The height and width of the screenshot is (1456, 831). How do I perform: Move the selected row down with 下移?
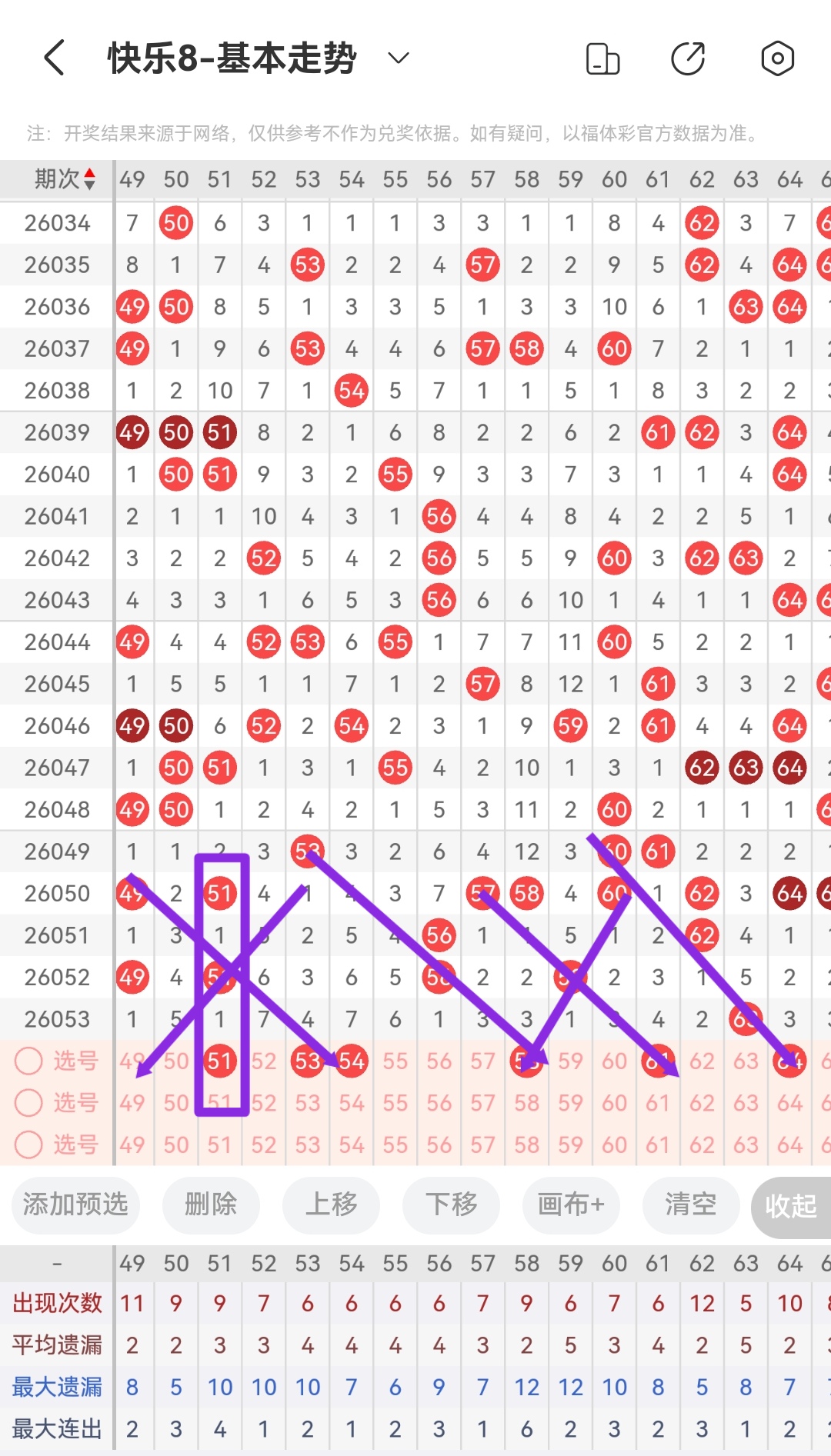click(452, 1204)
